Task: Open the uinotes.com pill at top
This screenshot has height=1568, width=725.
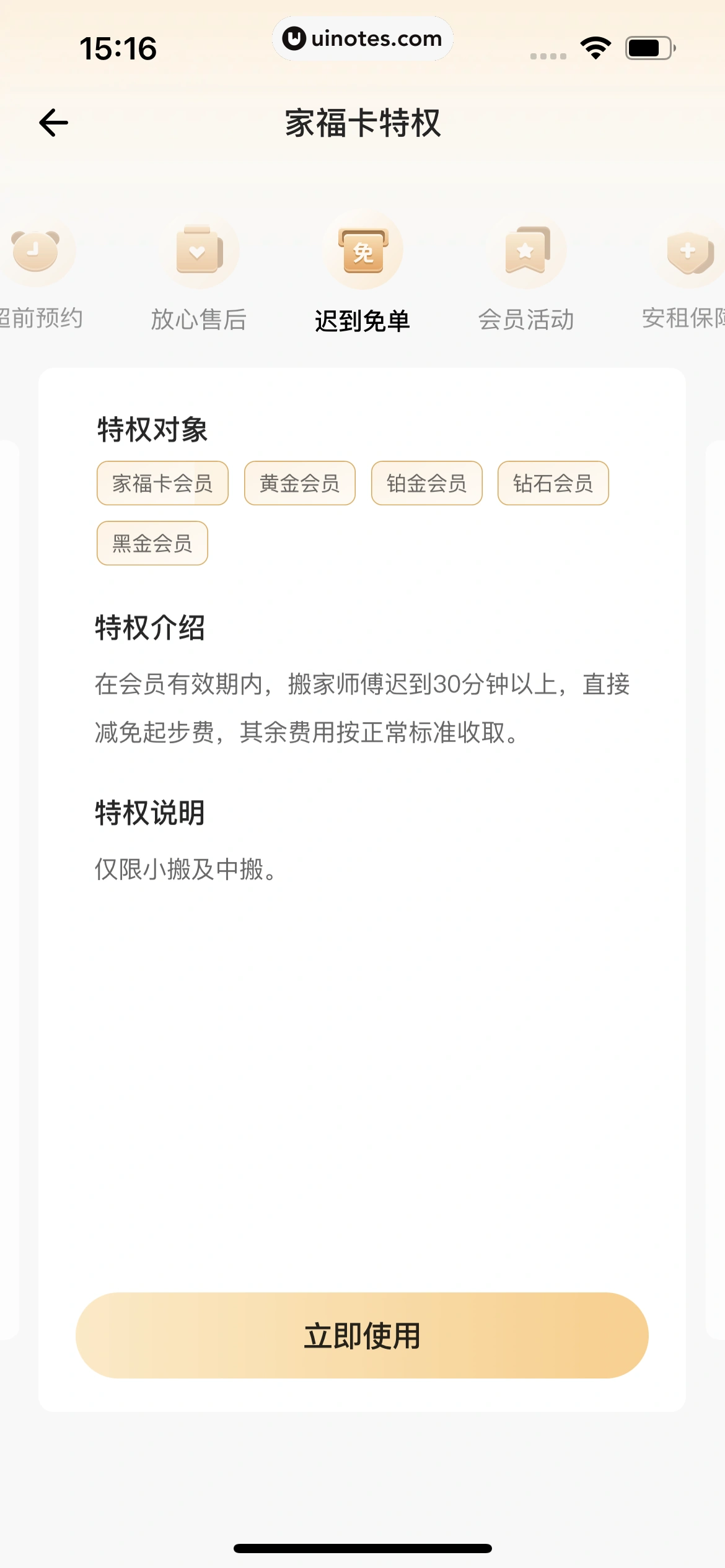Action: [x=362, y=38]
